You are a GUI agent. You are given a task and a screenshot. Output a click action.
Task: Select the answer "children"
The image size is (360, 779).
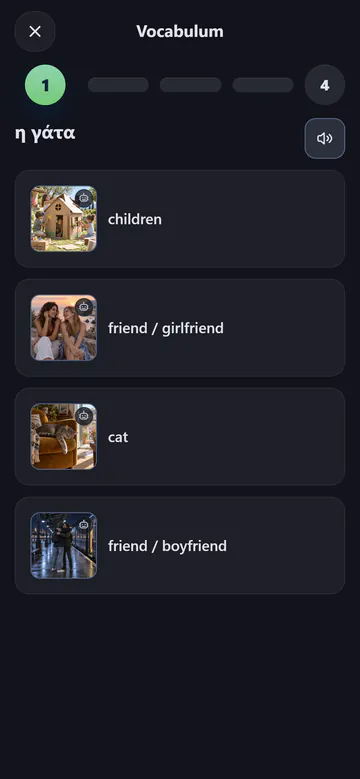(x=180, y=219)
